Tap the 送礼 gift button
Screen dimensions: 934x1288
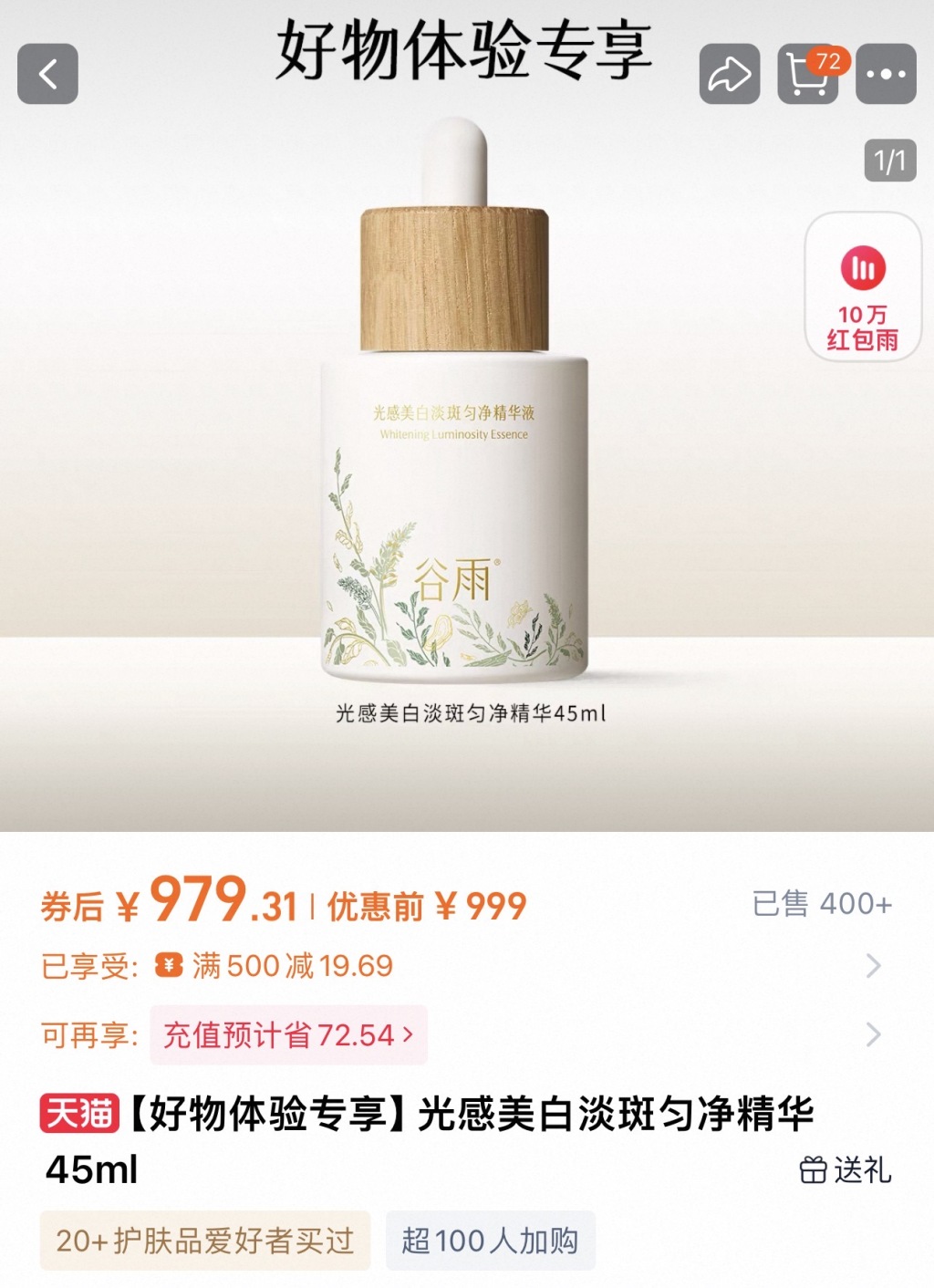846,1169
